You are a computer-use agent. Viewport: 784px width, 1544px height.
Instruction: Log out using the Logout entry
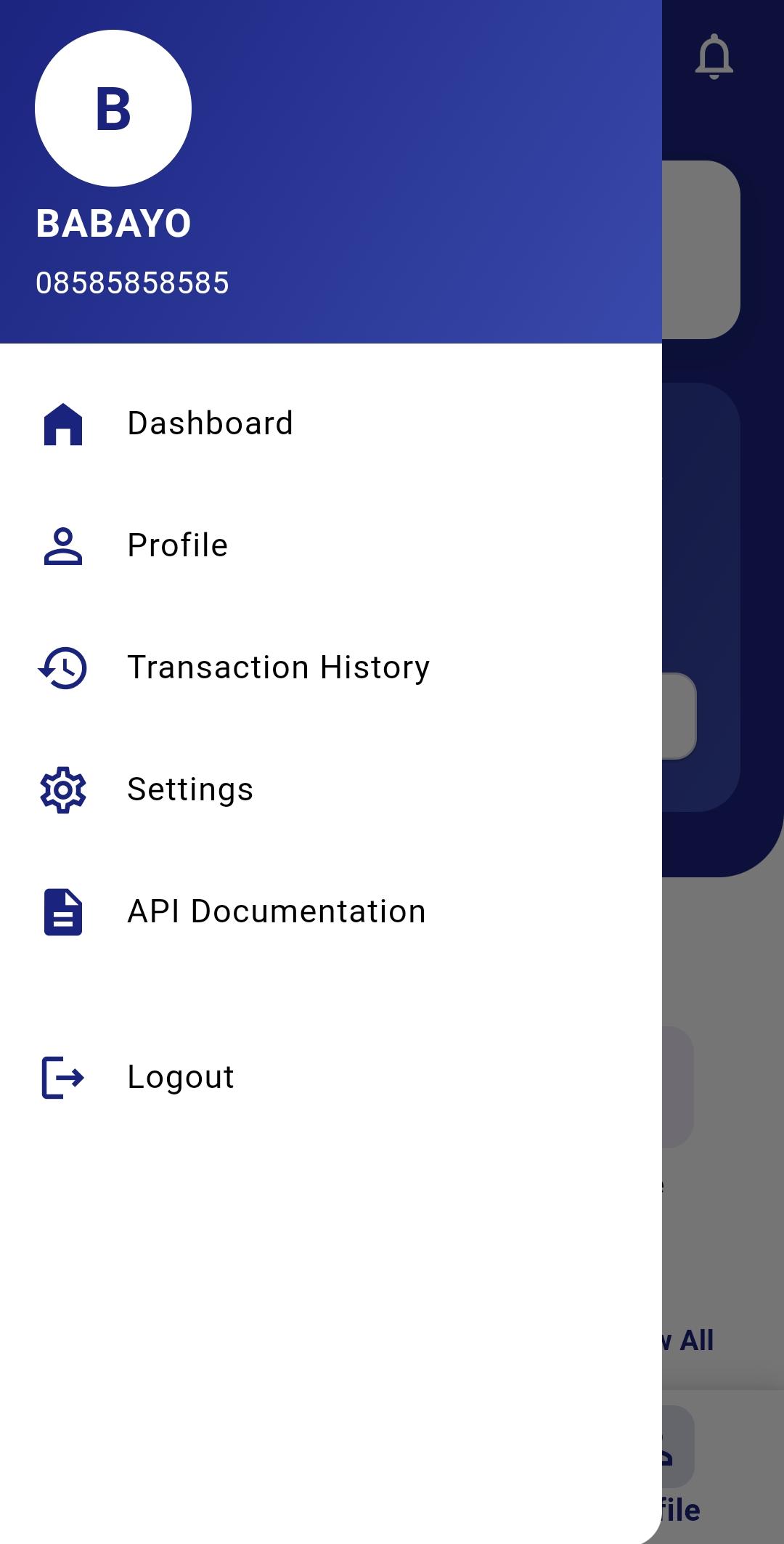click(179, 1078)
